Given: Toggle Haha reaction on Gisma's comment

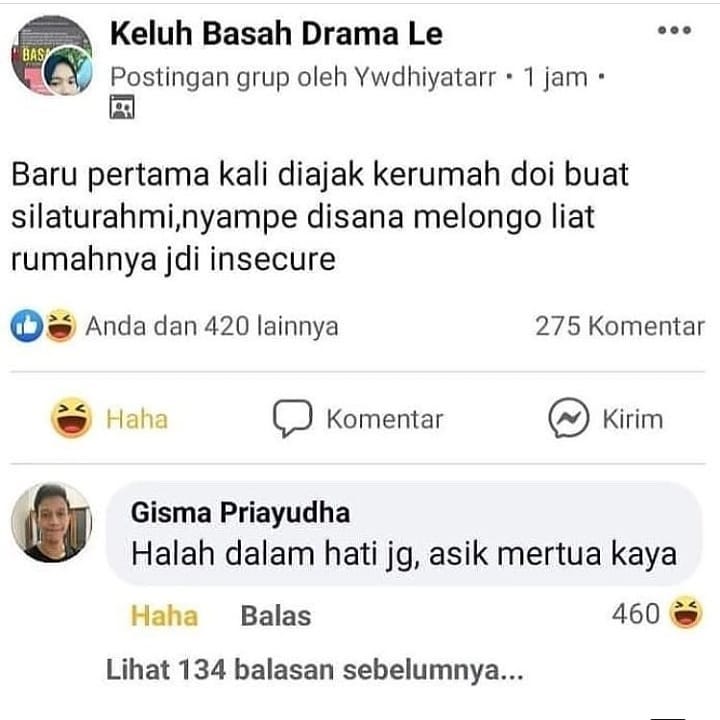Looking at the screenshot, I should click(164, 615).
